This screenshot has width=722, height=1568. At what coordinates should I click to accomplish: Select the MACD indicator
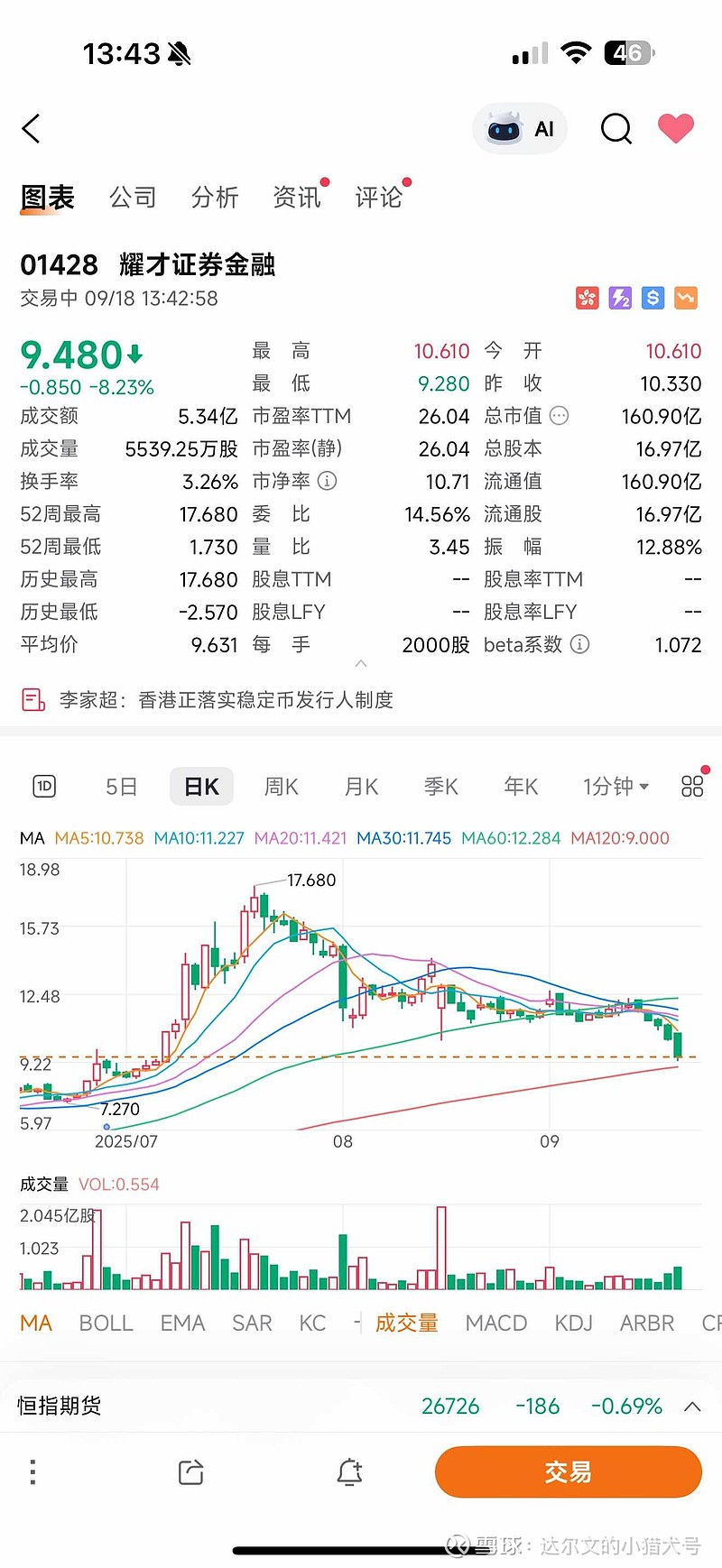click(x=495, y=1324)
